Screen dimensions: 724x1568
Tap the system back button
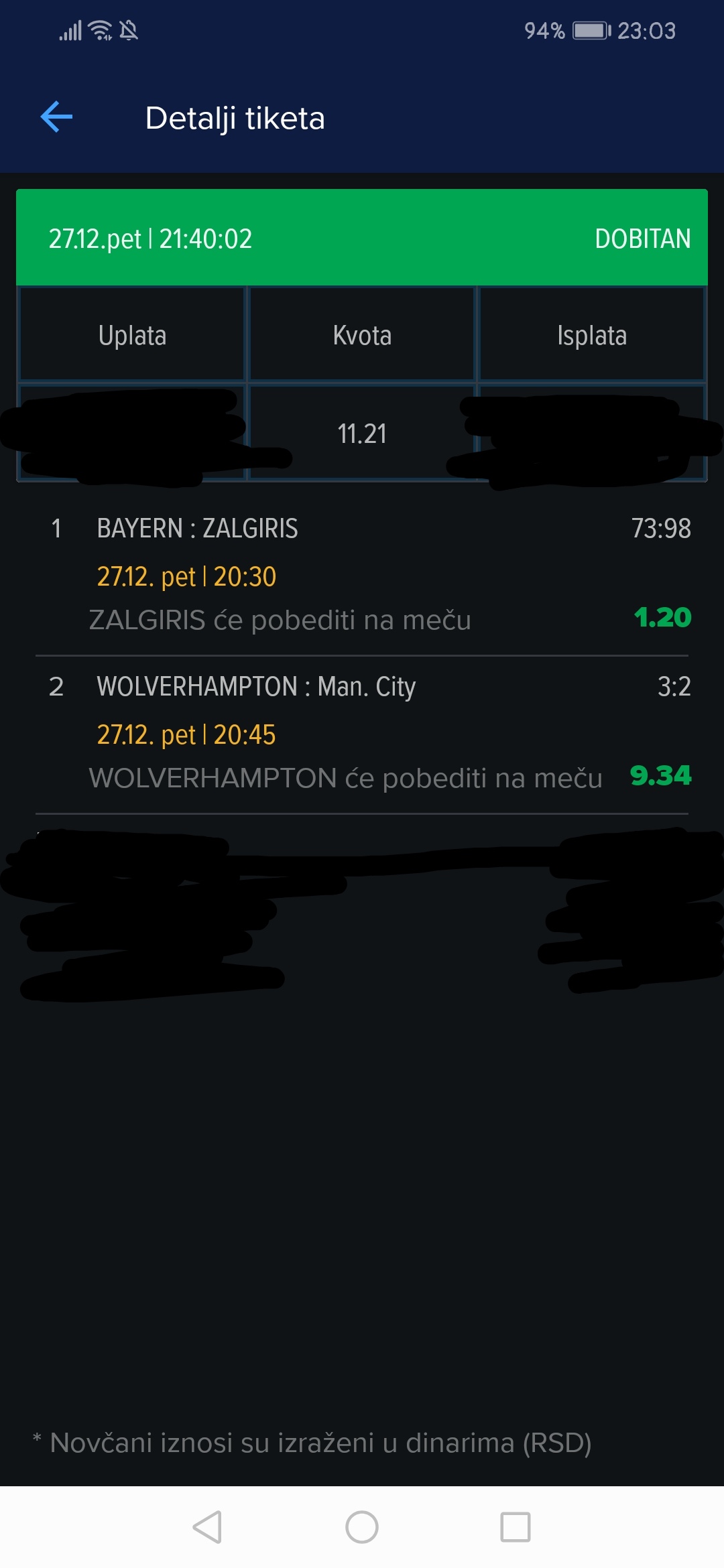click(207, 1527)
